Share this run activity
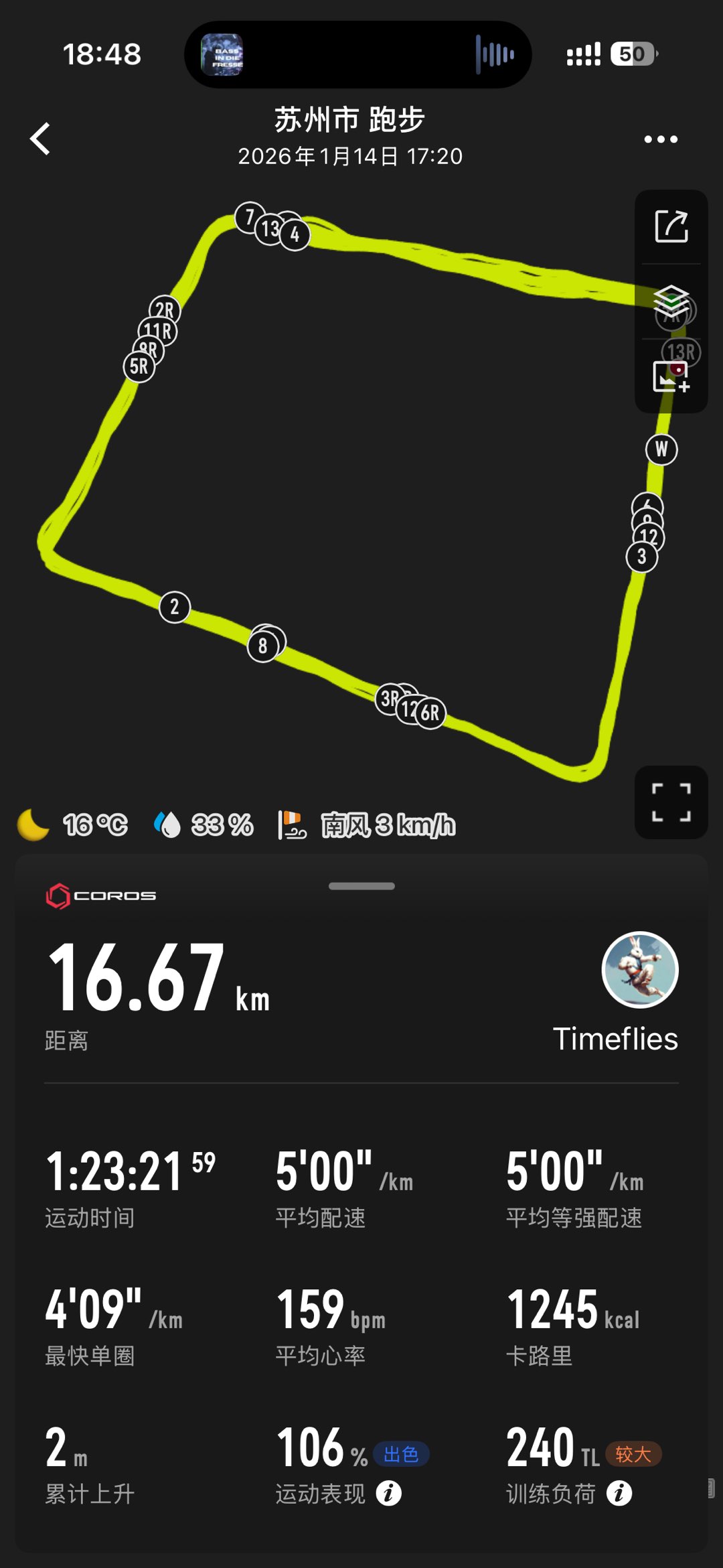The image size is (723, 1568). pos(671,226)
